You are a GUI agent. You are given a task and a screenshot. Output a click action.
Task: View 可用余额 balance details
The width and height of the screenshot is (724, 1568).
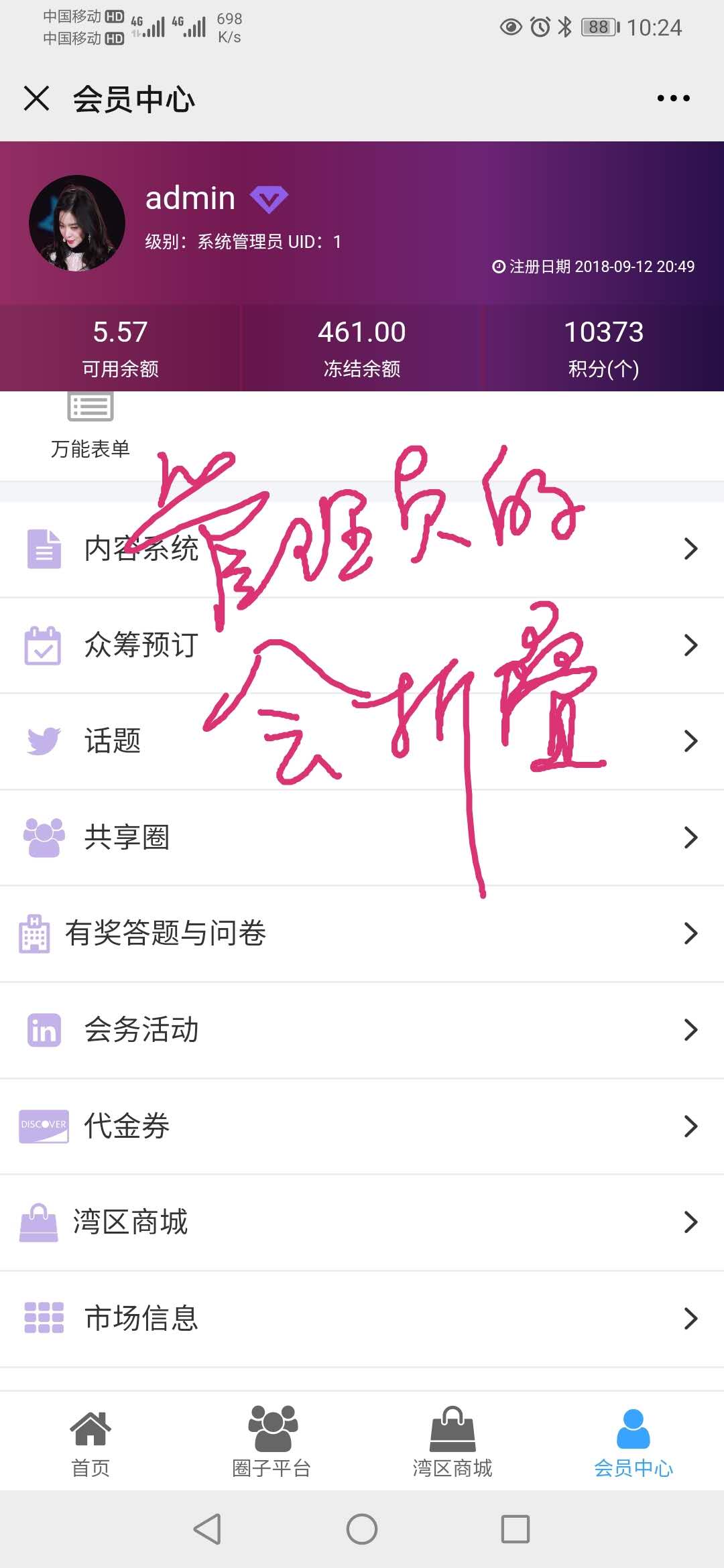pyautogui.click(x=120, y=348)
